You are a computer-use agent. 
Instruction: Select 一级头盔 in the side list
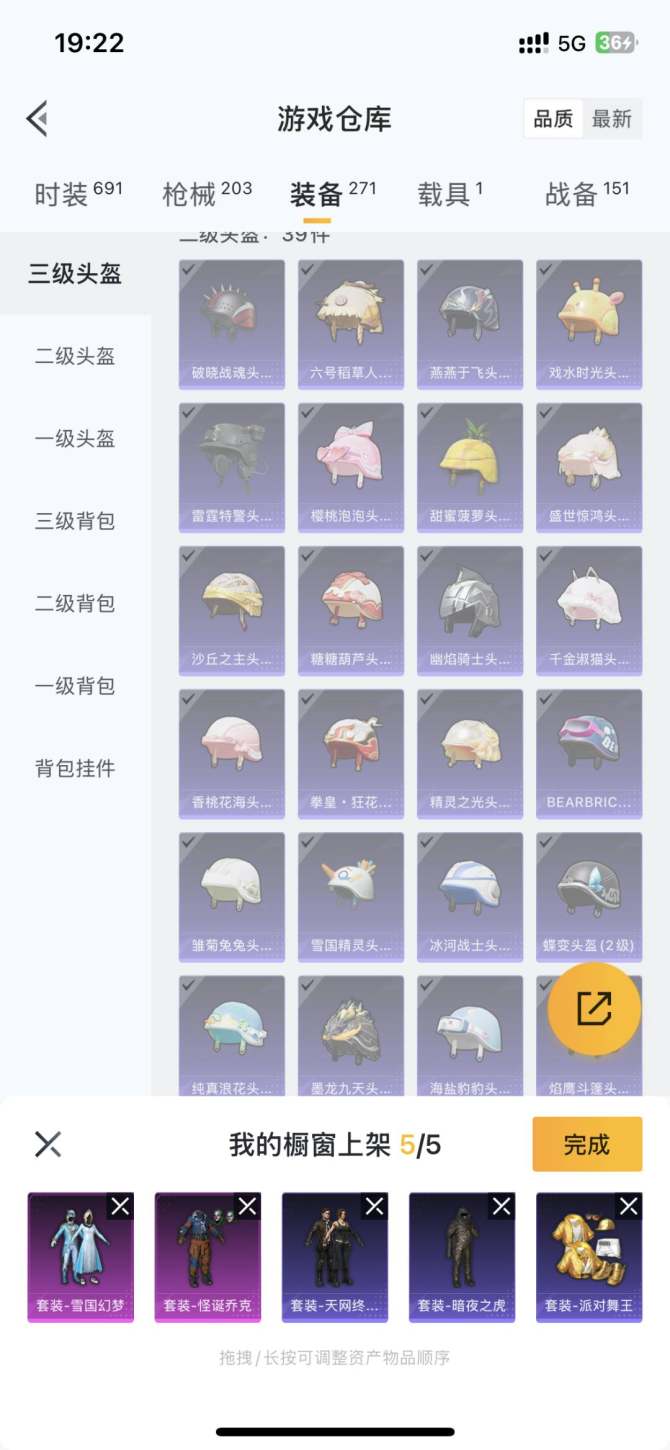point(75,438)
